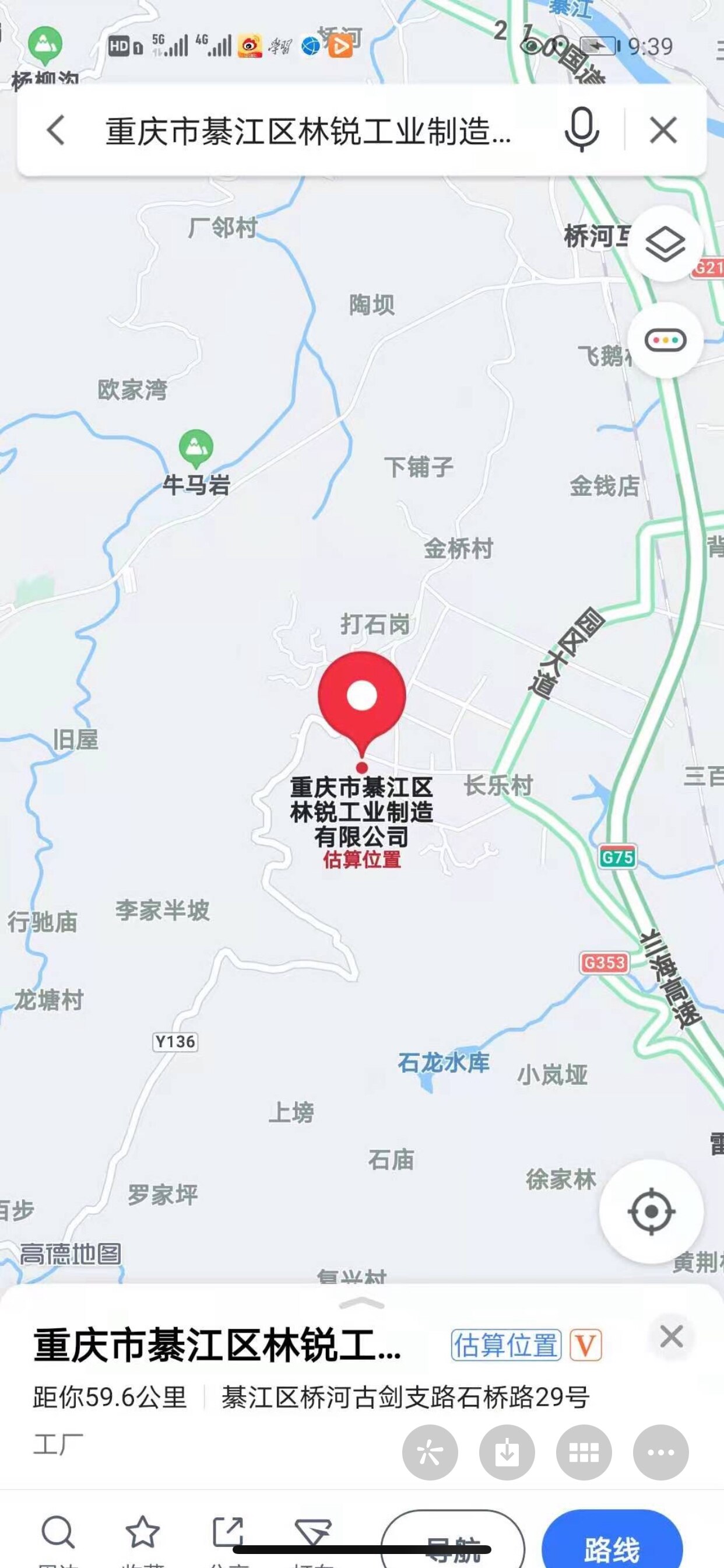View route options via 路线 button
Screen dimensions: 724x1568
tap(611, 1542)
